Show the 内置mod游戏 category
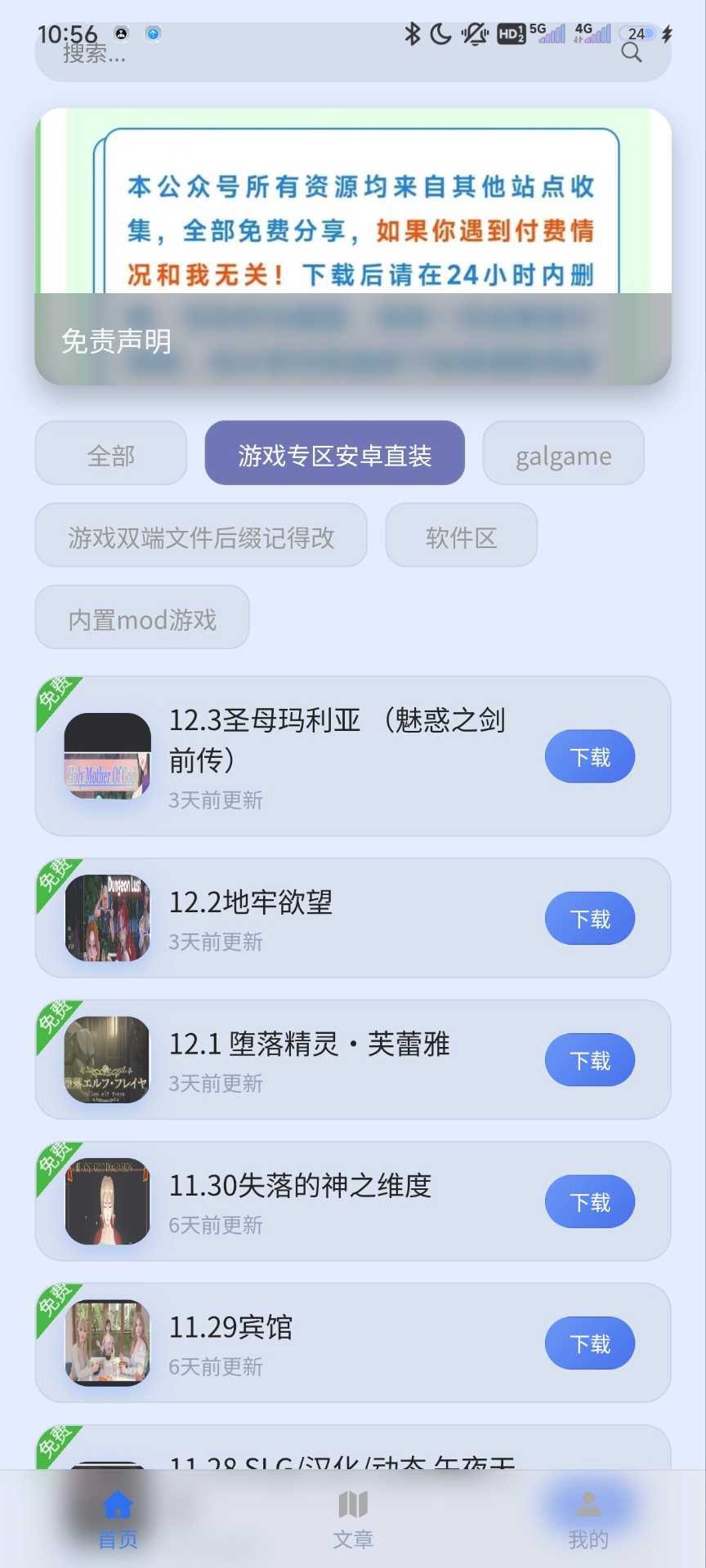The image size is (706, 1568). pos(142,617)
